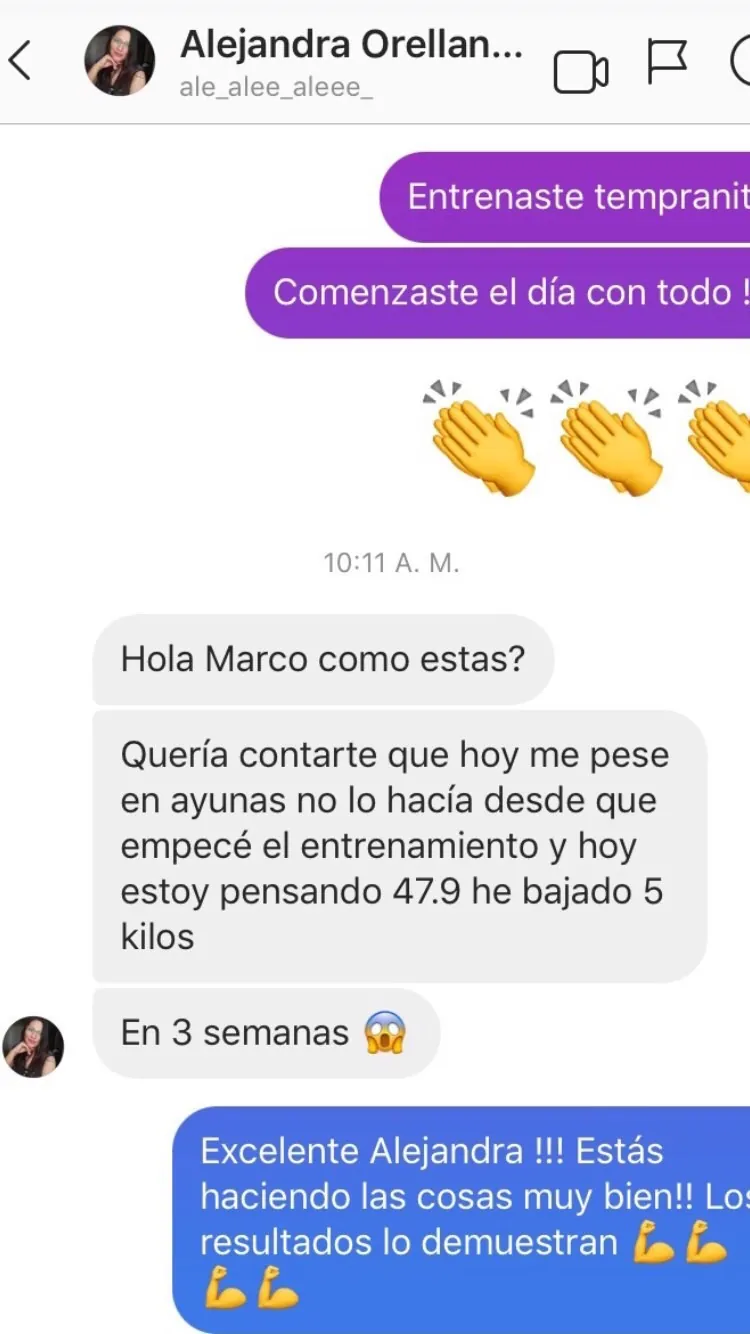Open Alejandra Orellana's profile from header name
The image size is (750, 1334).
(x=350, y=45)
